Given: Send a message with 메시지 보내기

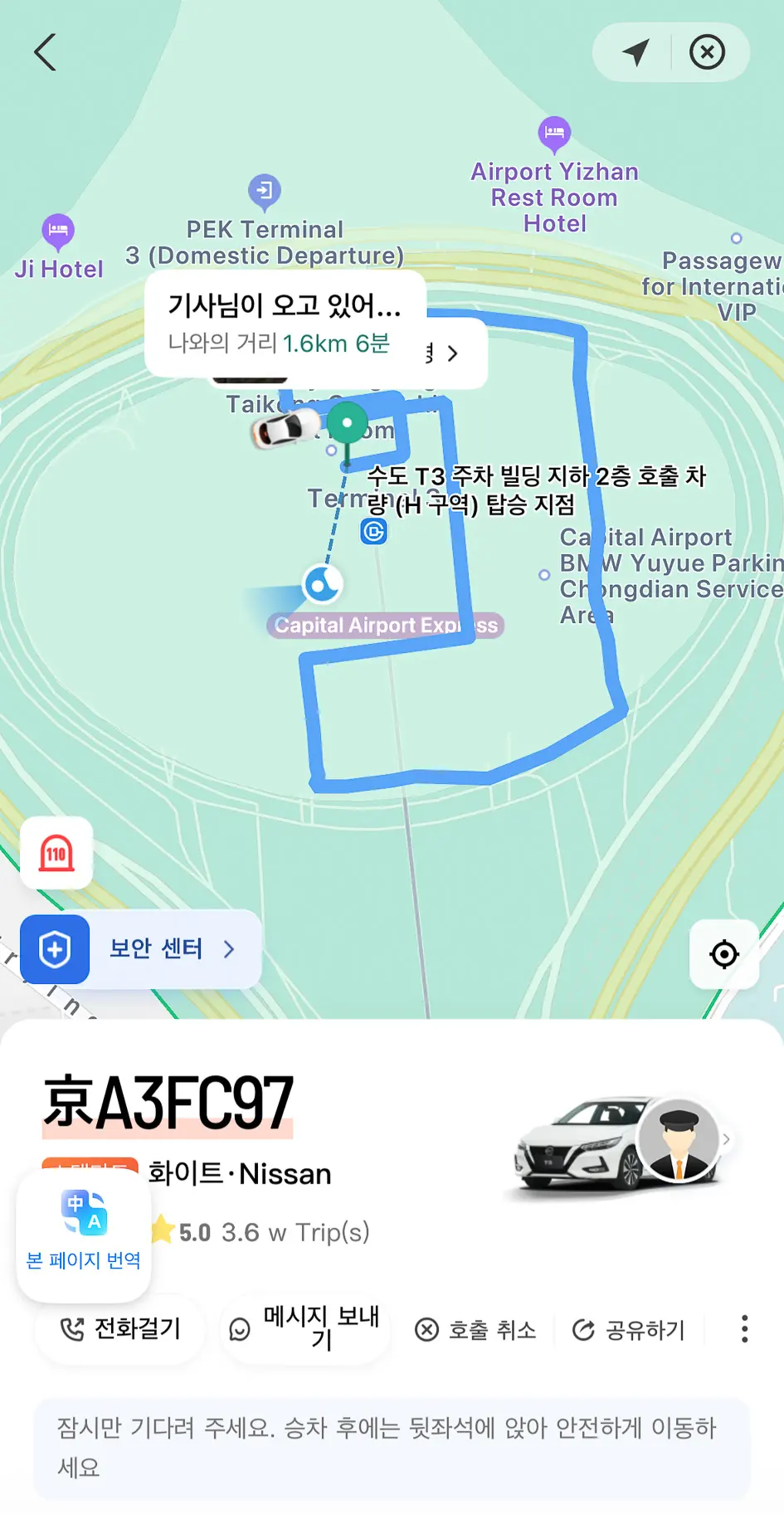Looking at the screenshot, I should 305,1329.
